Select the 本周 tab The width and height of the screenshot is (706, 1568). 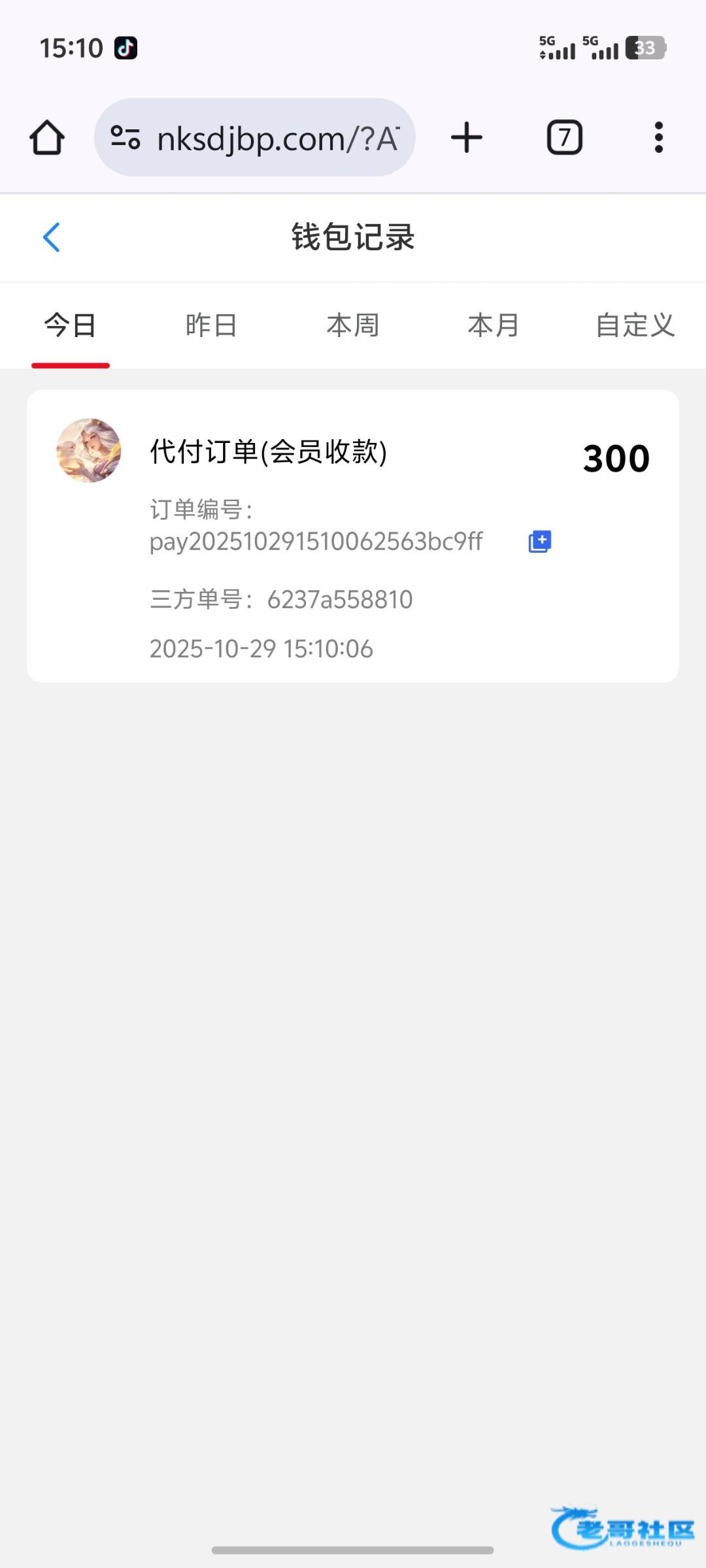click(x=352, y=325)
